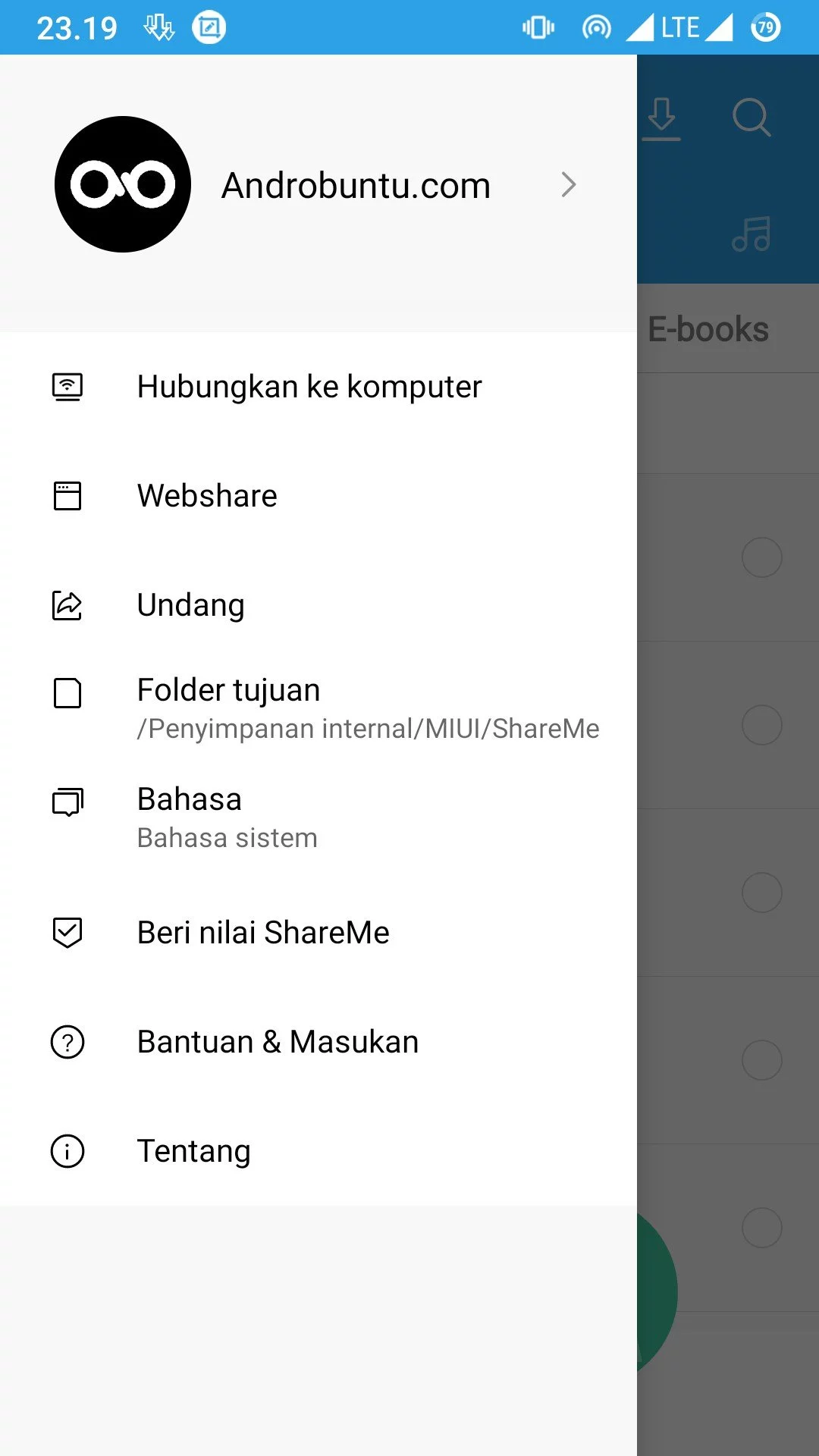Open the Tentang info icon
Image resolution: width=819 pixels, height=1456 pixels.
pos(67,1151)
